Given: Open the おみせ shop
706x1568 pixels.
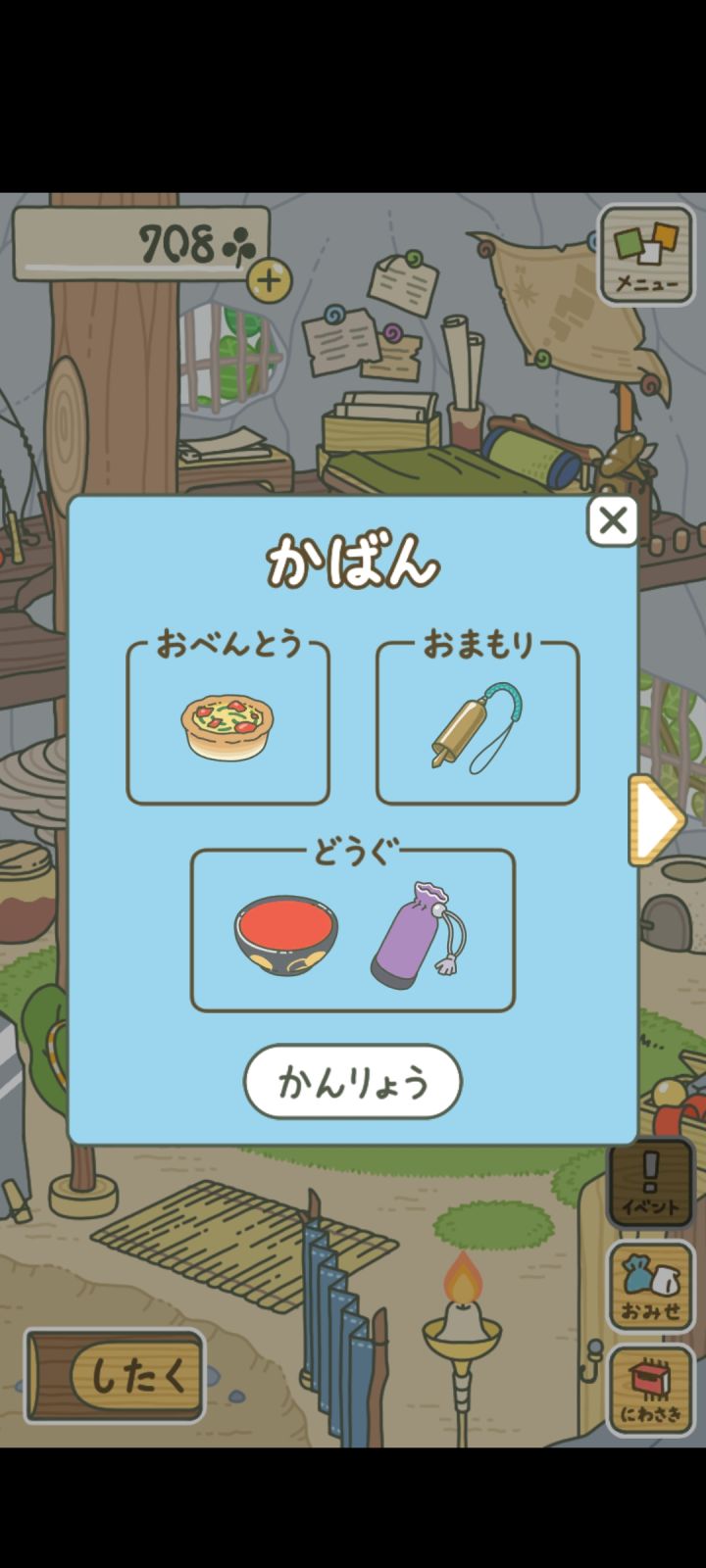Looking at the screenshot, I should tap(650, 1284).
